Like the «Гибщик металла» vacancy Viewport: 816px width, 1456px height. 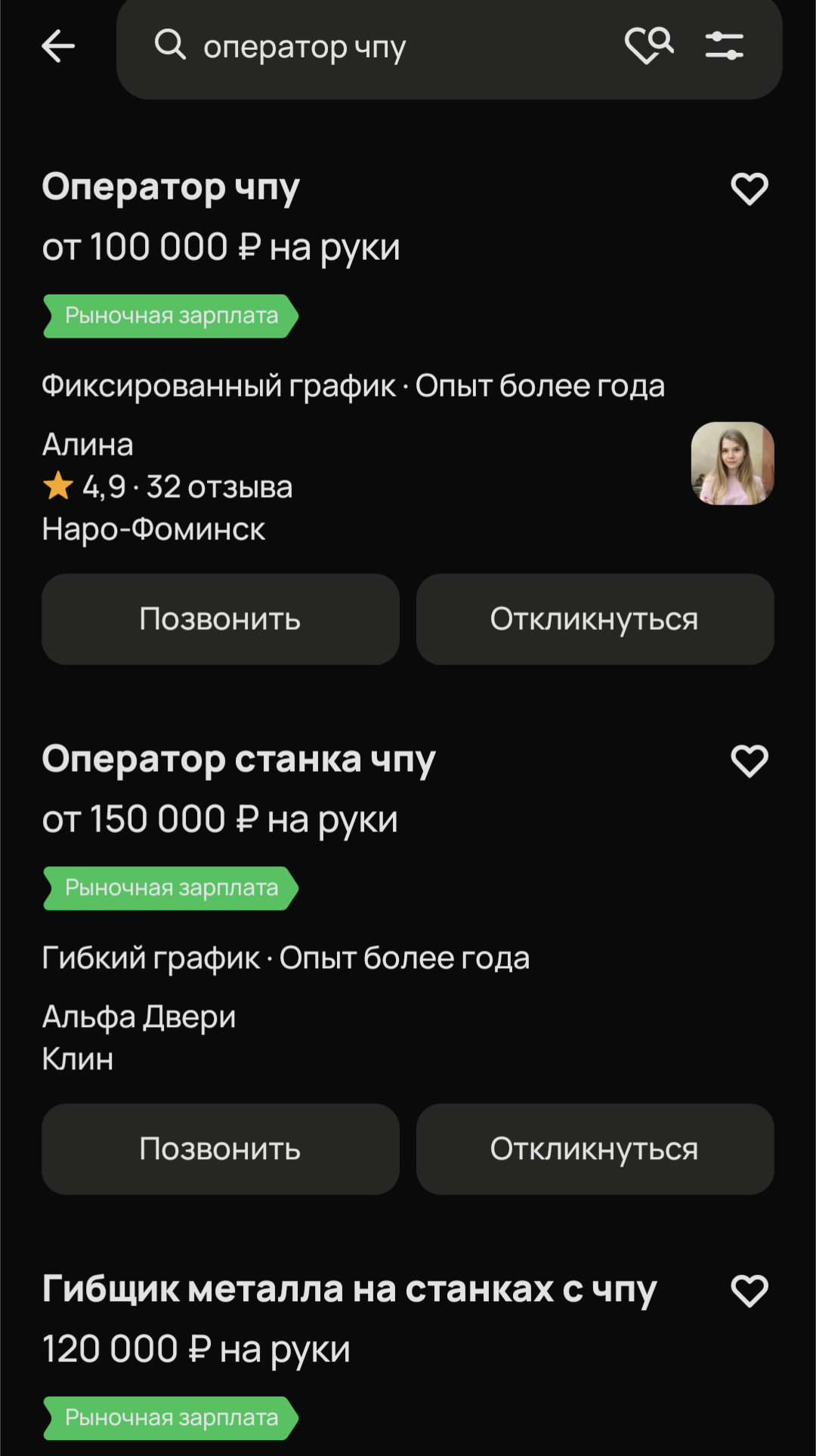(x=750, y=1291)
